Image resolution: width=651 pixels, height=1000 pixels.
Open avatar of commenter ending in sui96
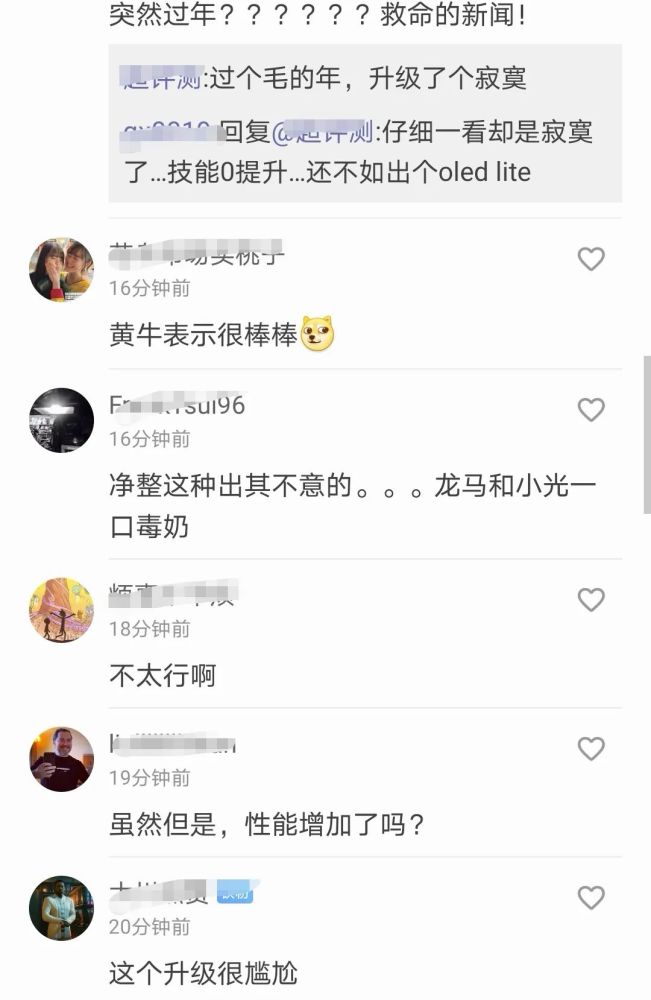(x=61, y=420)
